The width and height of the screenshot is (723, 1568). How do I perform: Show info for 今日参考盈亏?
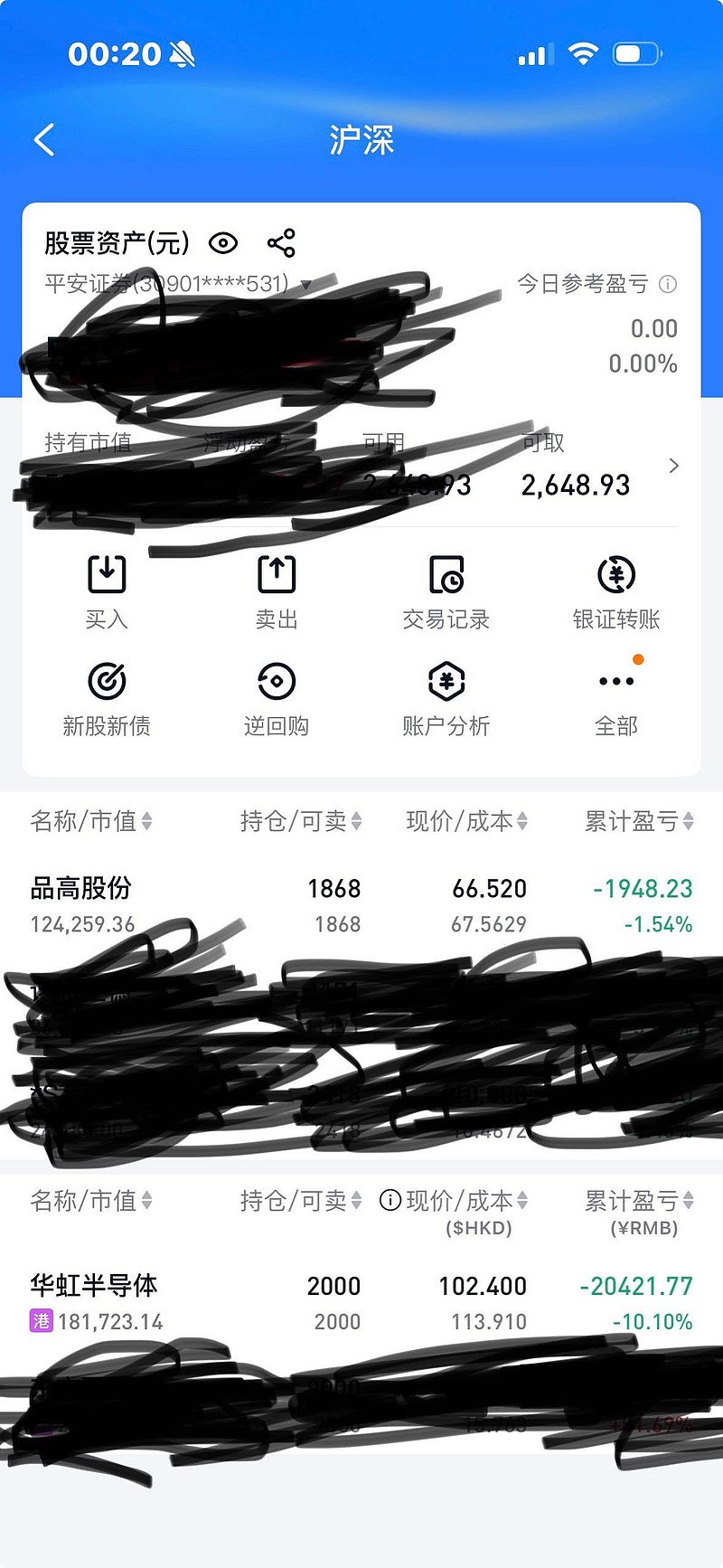point(668,285)
